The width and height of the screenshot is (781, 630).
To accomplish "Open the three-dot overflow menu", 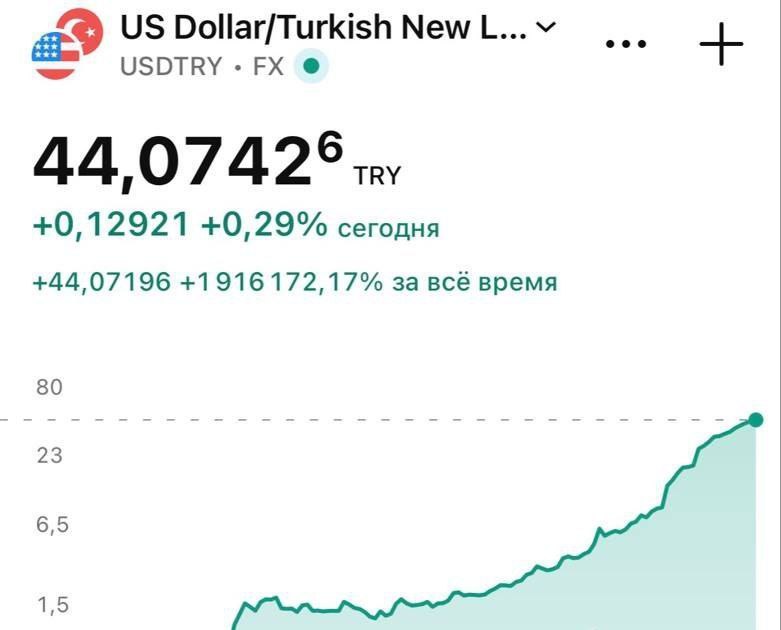I will tap(627, 44).
